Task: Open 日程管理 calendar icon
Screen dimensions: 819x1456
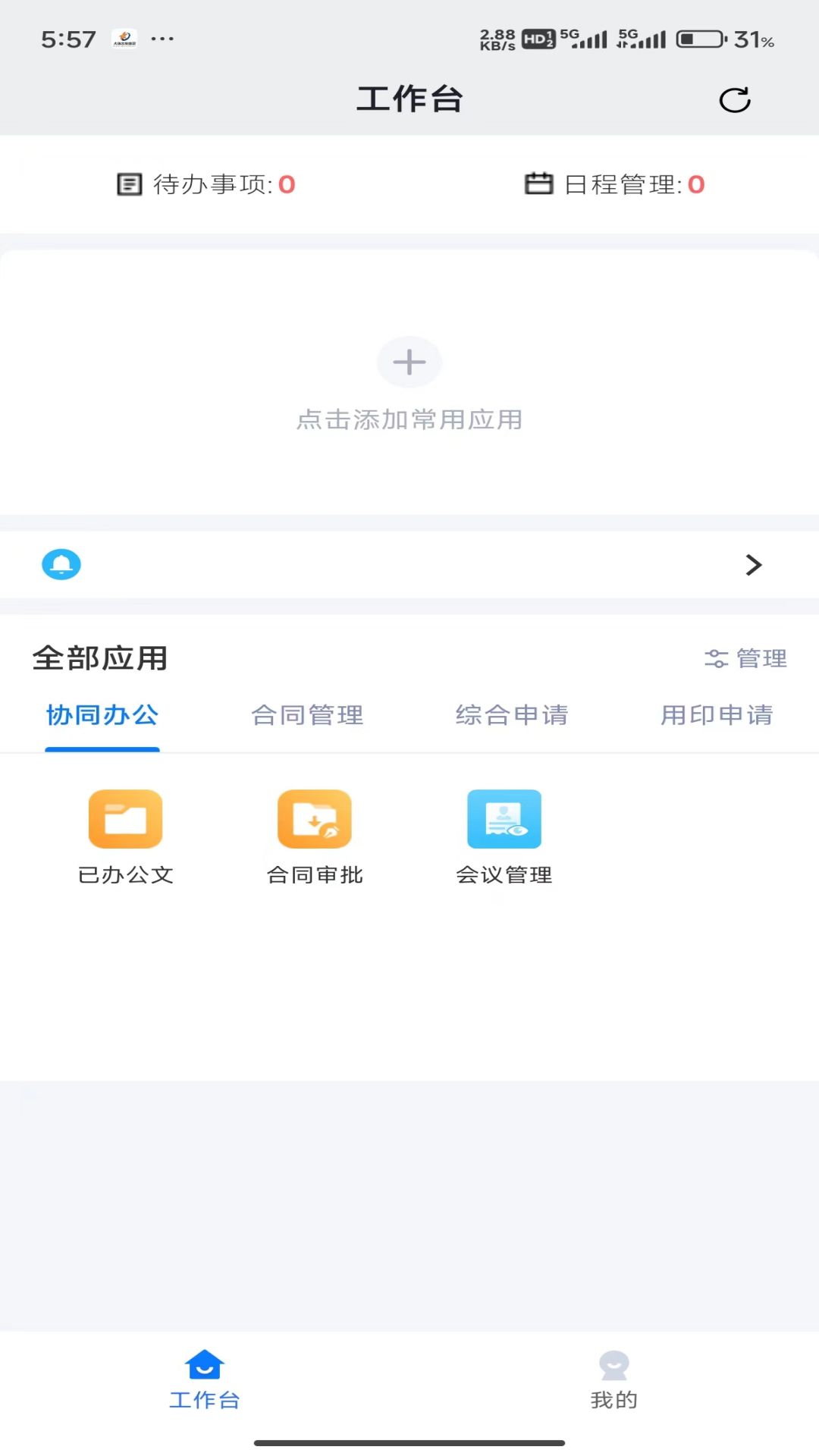Action: tap(538, 184)
